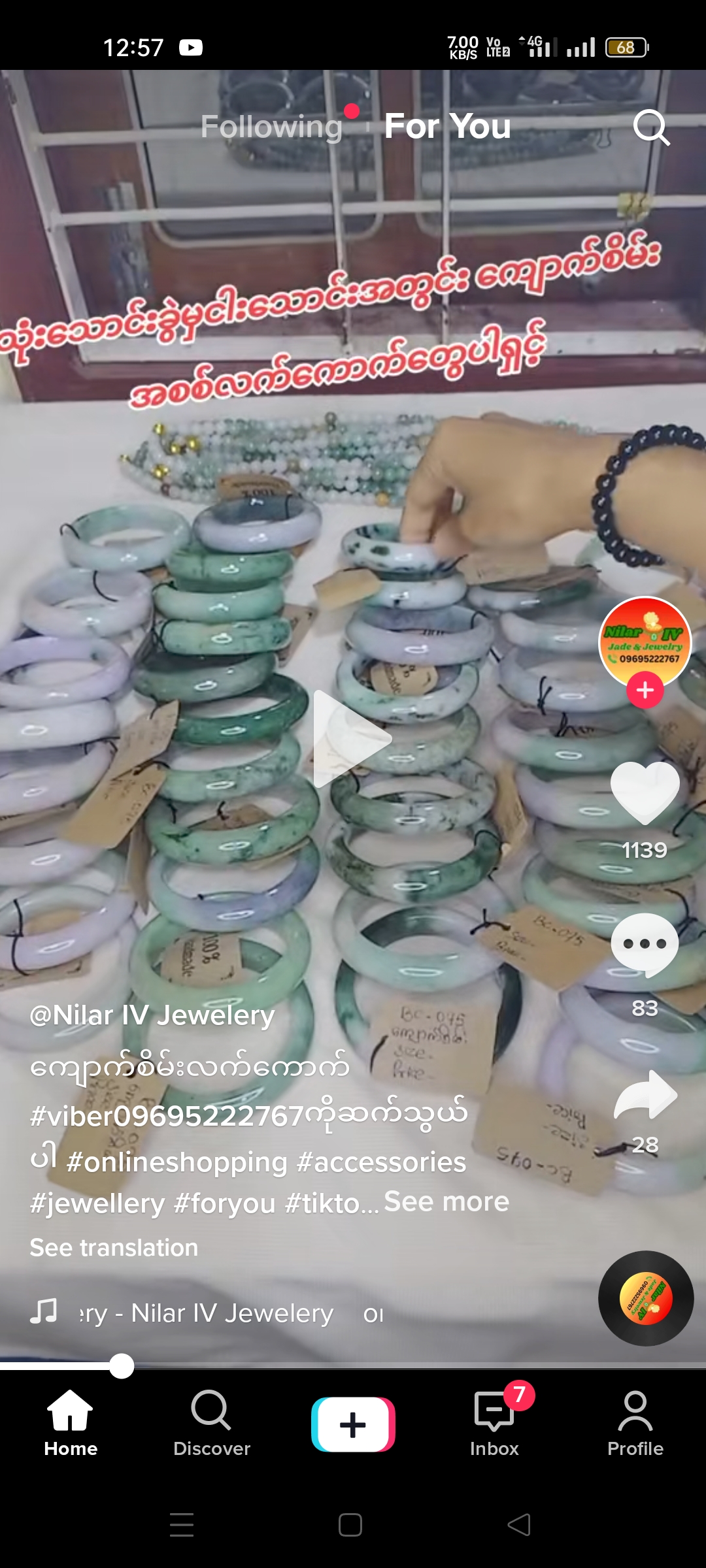Open Nilar IV Jewelery profile avatar
The image size is (706, 1568).
[645, 642]
